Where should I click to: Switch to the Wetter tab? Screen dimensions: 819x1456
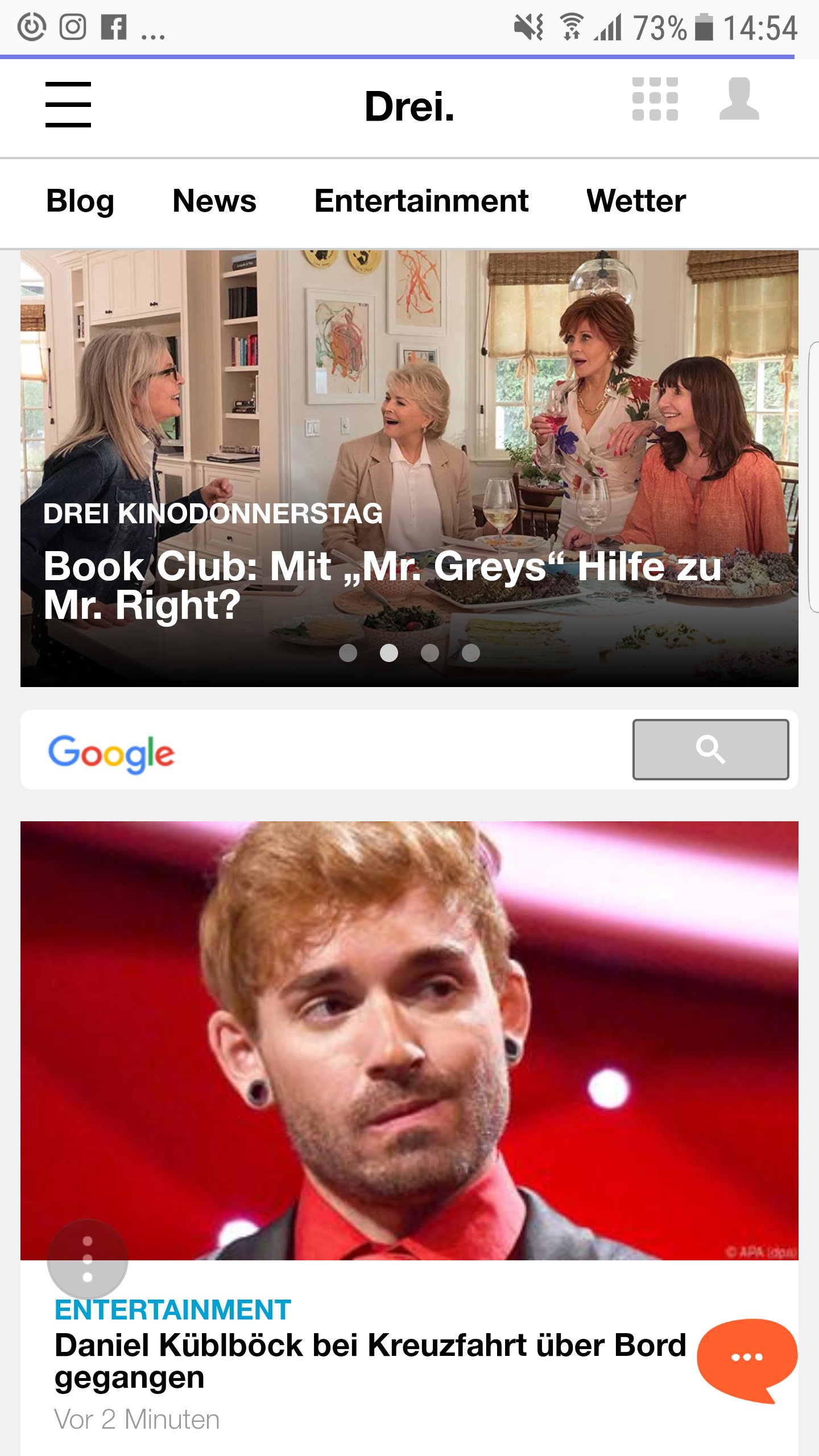coord(636,201)
